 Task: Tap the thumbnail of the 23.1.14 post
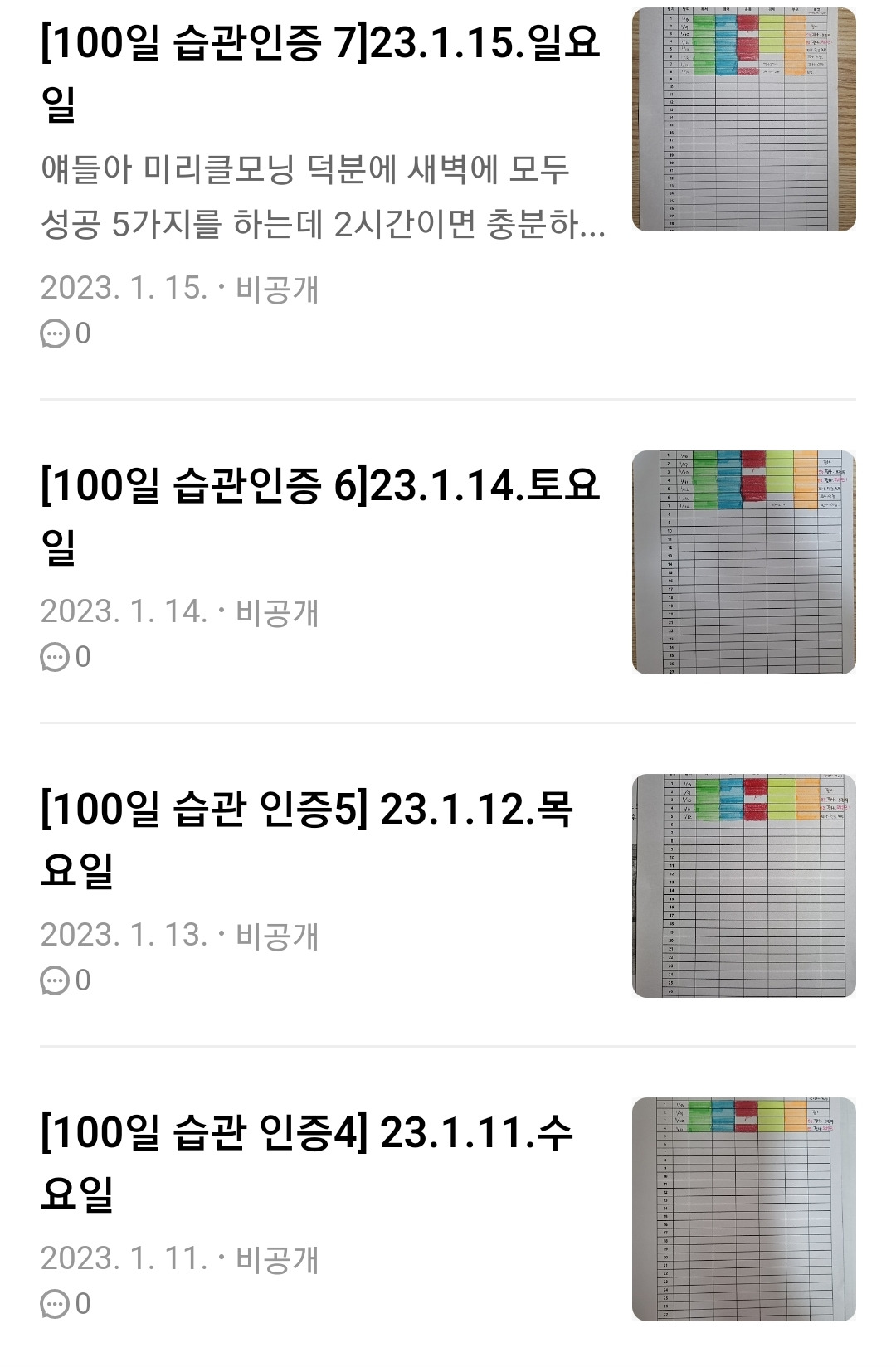coord(743,562)
